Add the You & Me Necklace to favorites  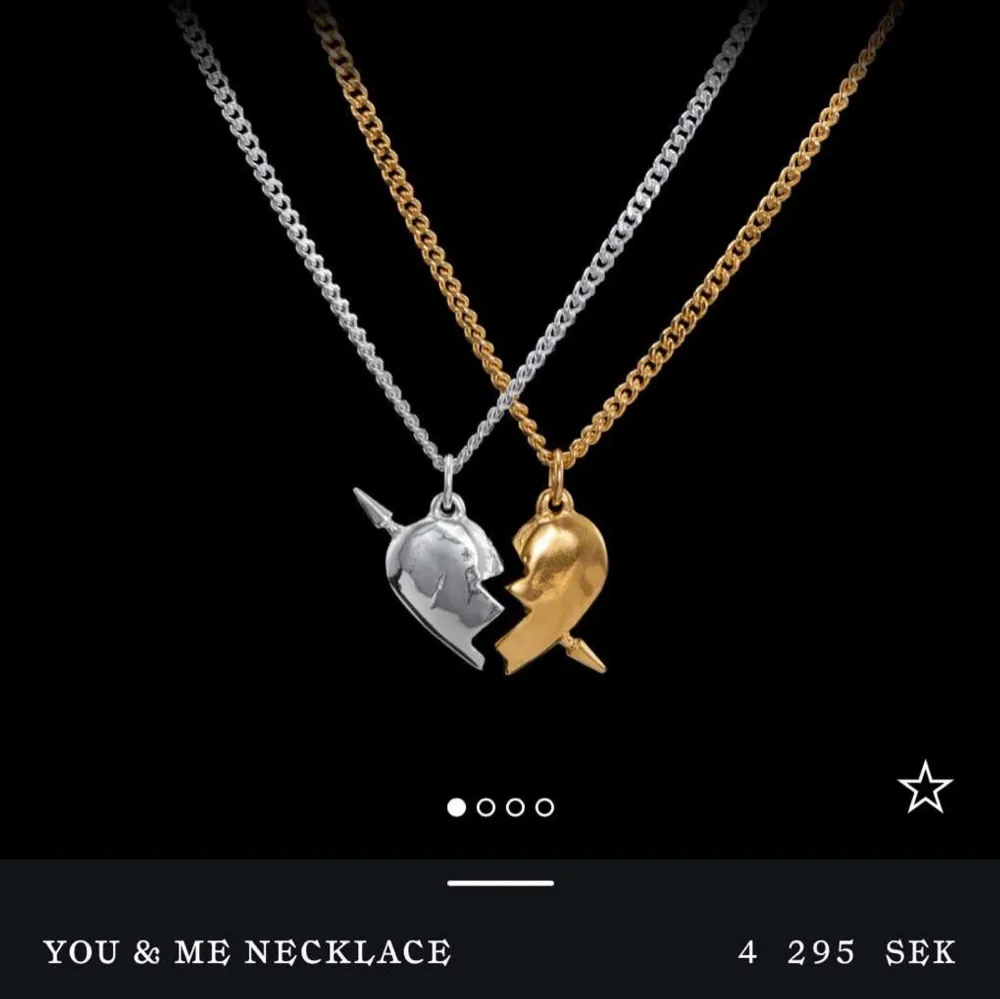point(924,787)
